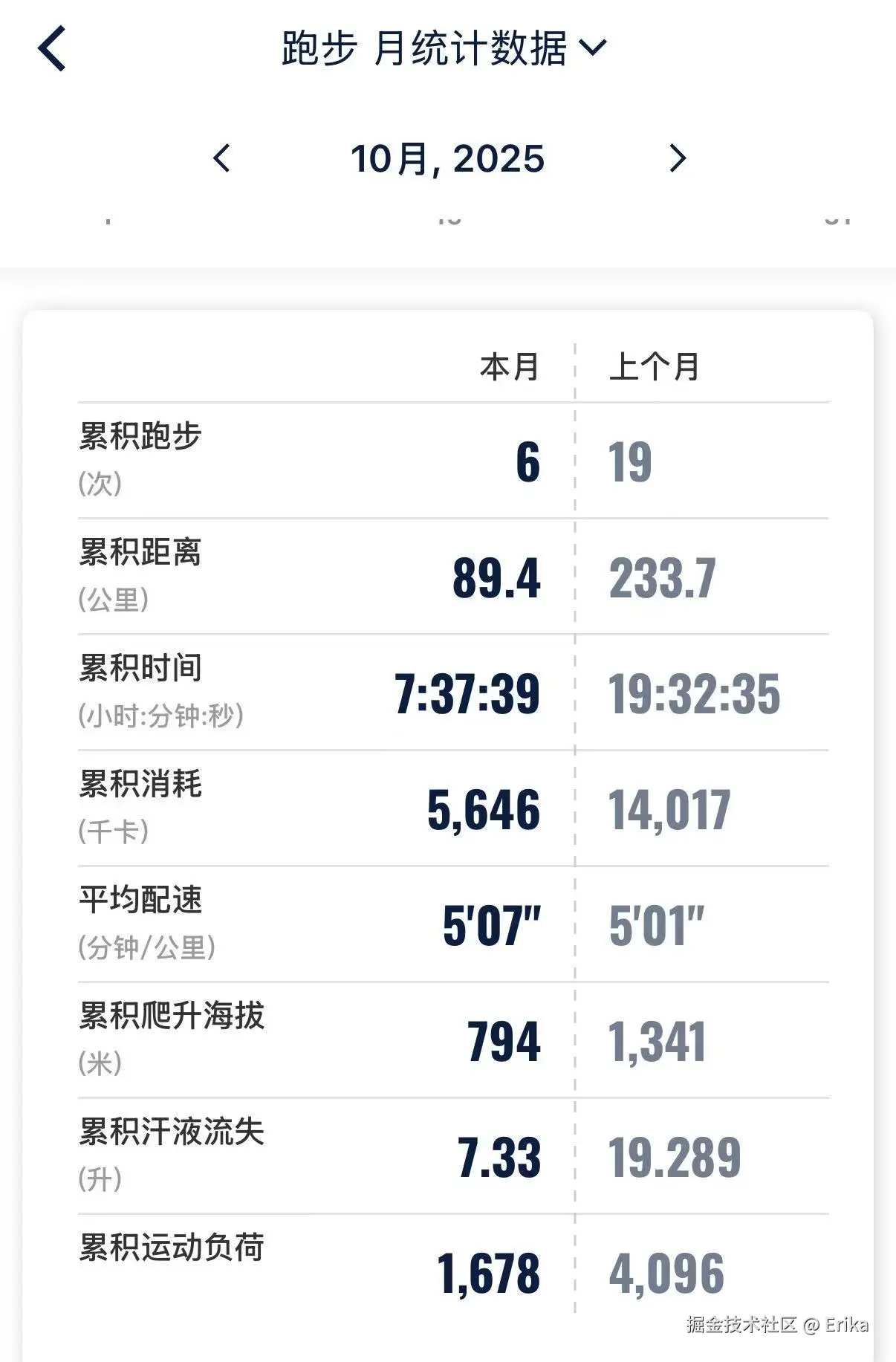Click the 10月, 2025 date label

(x=448, y=158)
